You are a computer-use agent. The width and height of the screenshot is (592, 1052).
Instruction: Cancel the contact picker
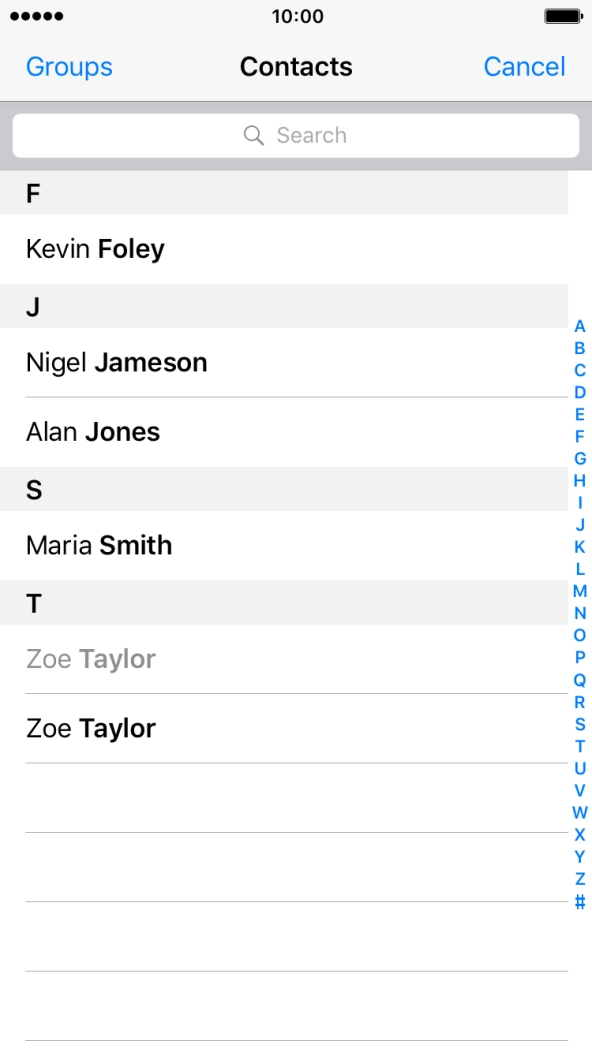pos(524,66)
